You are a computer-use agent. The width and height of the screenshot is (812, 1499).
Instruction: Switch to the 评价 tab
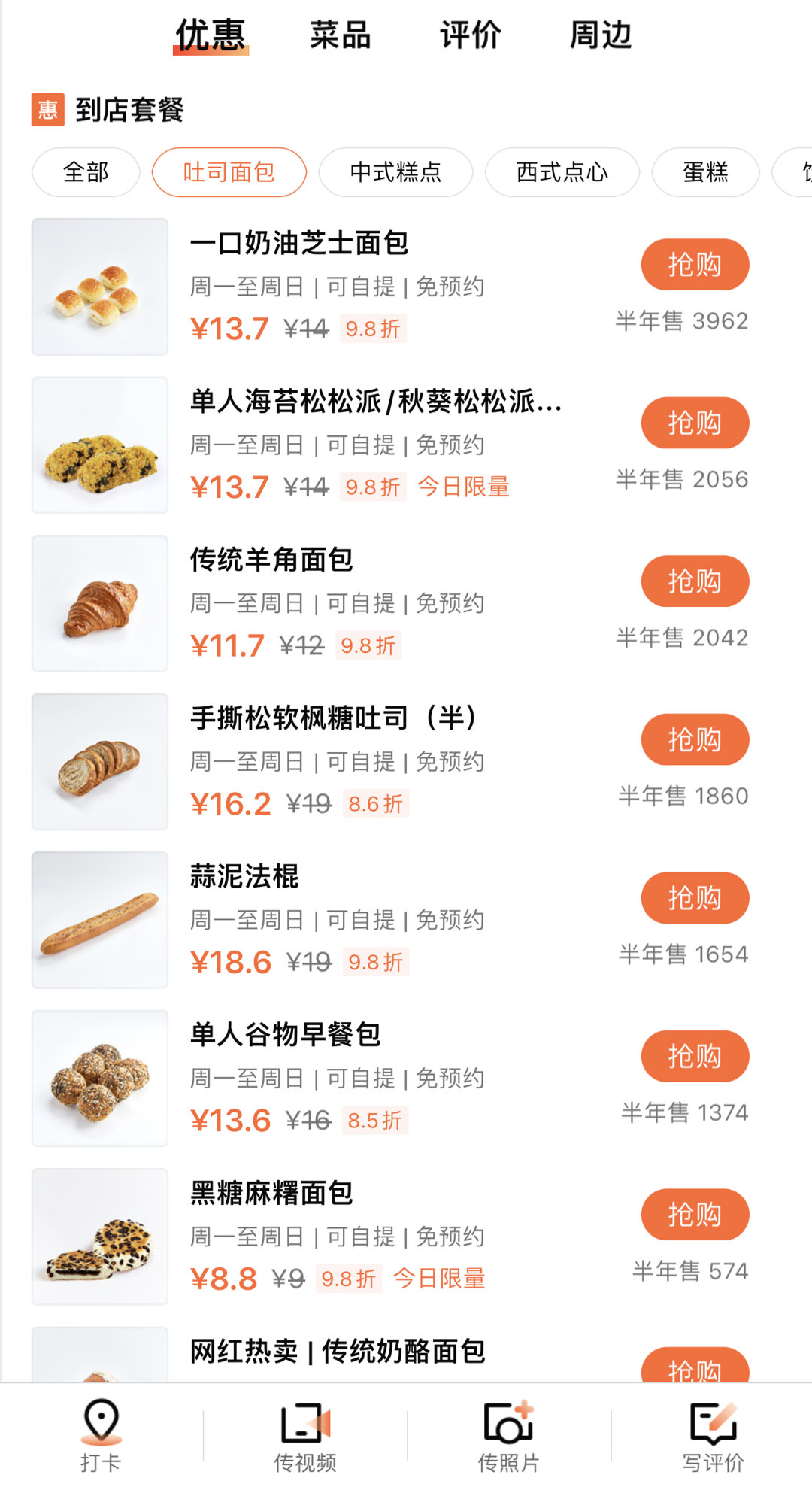click(470, 35)
